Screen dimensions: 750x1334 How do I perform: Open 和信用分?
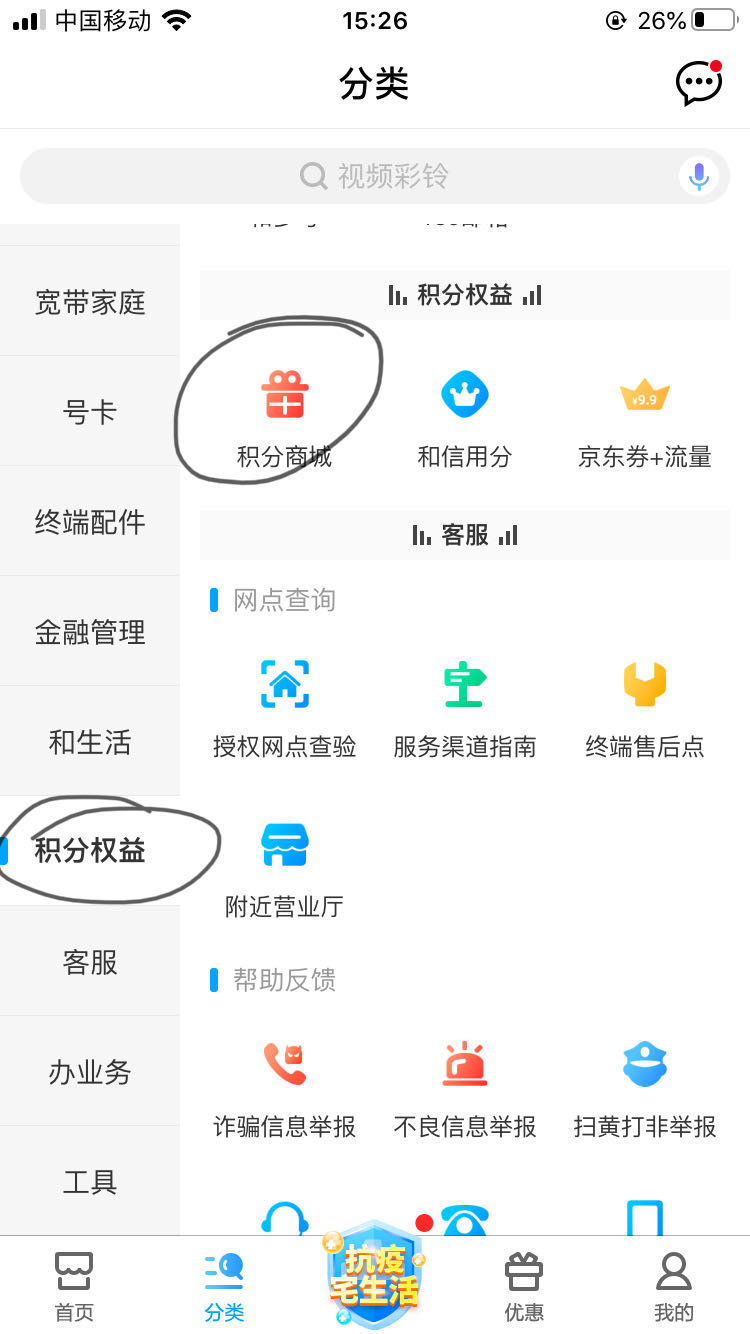click(x=464, y=418)
